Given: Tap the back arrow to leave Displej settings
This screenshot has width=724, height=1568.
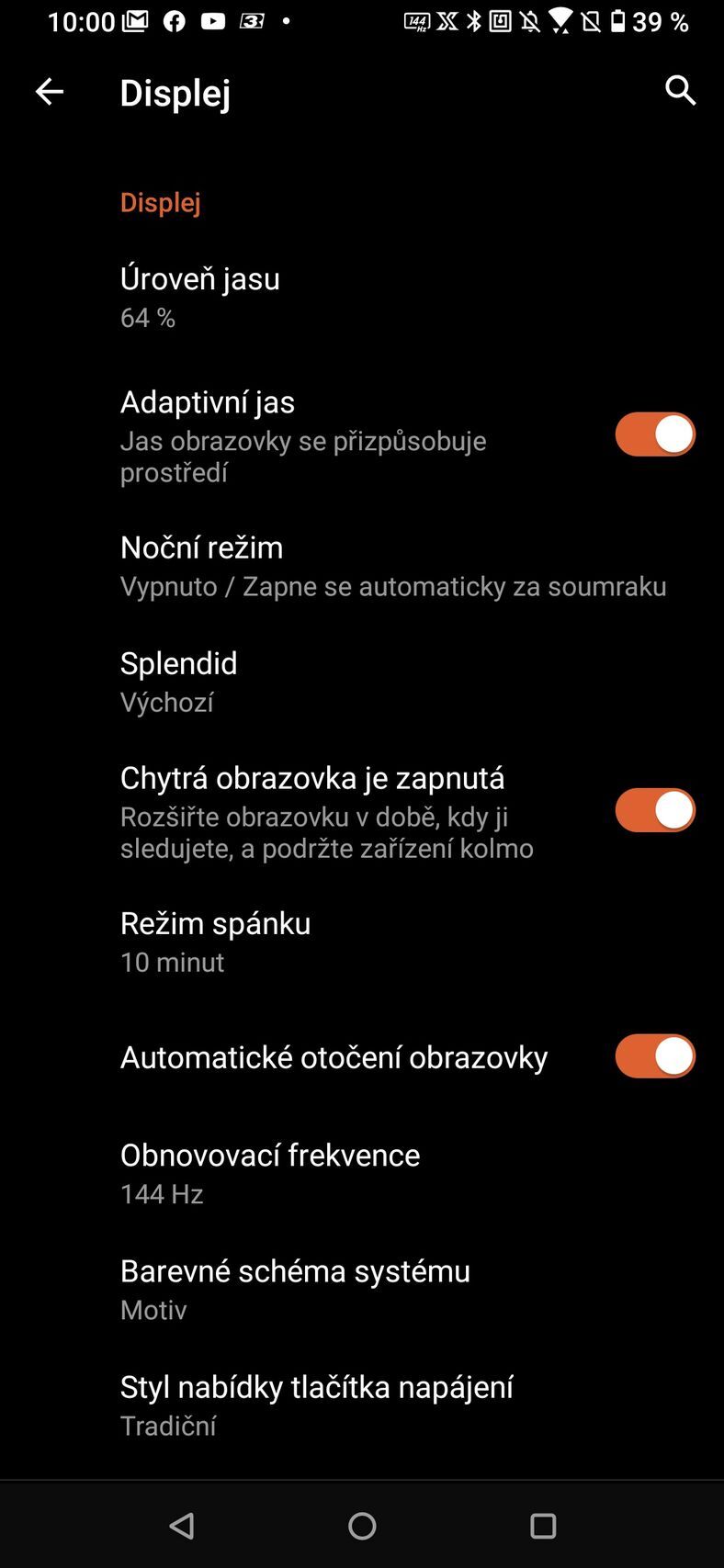Looking at the screenshot, I should coord(50,91).
